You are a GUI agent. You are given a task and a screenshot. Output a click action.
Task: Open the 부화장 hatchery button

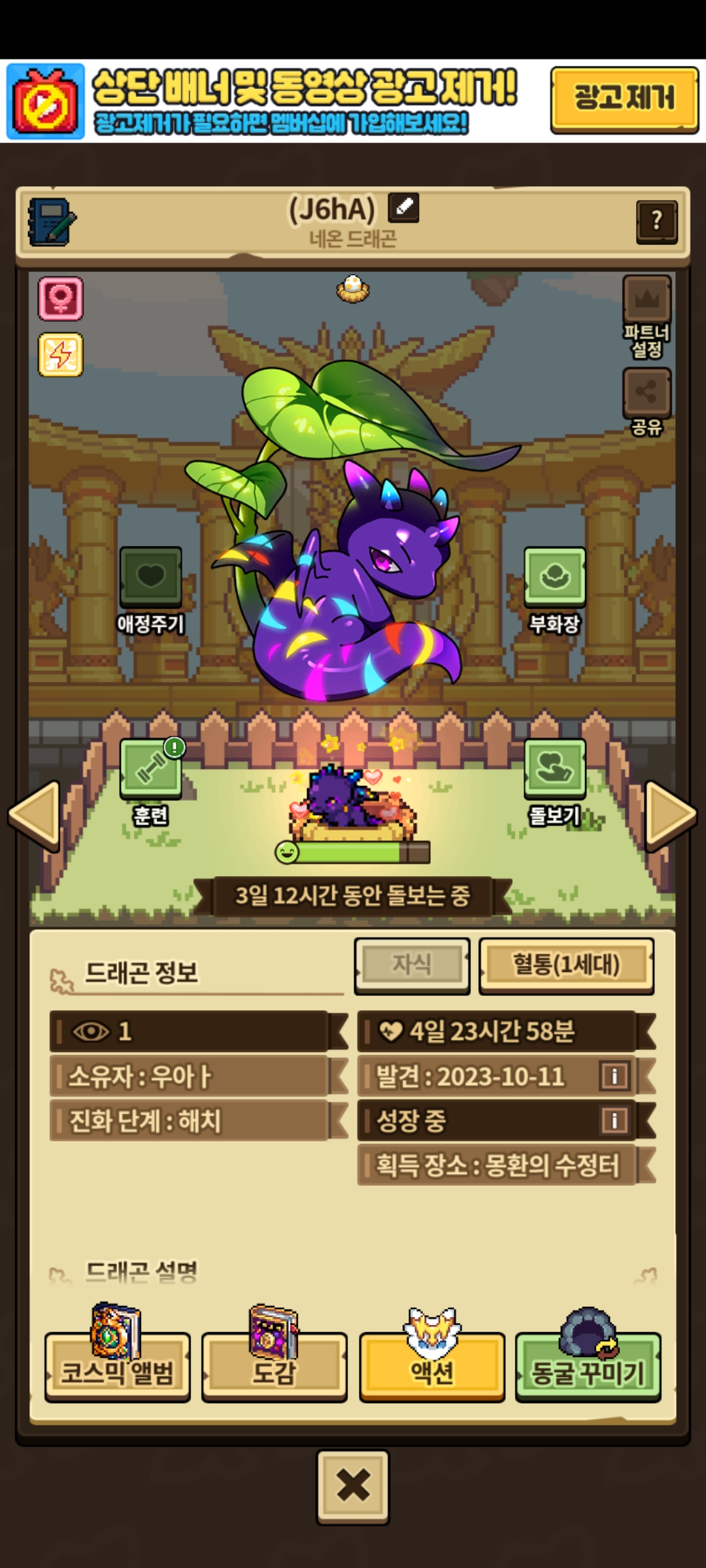[554, 577]
